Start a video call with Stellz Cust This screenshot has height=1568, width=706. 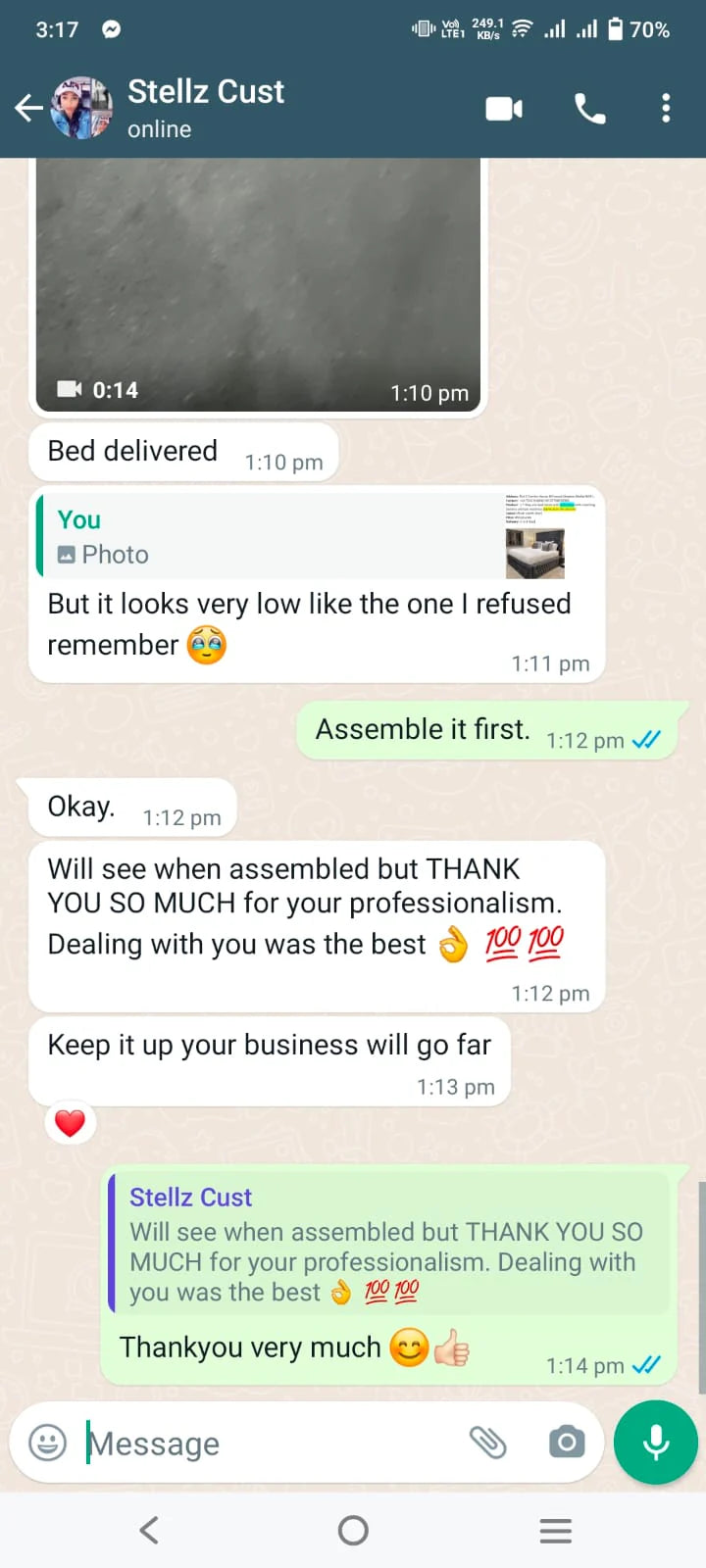504,108
